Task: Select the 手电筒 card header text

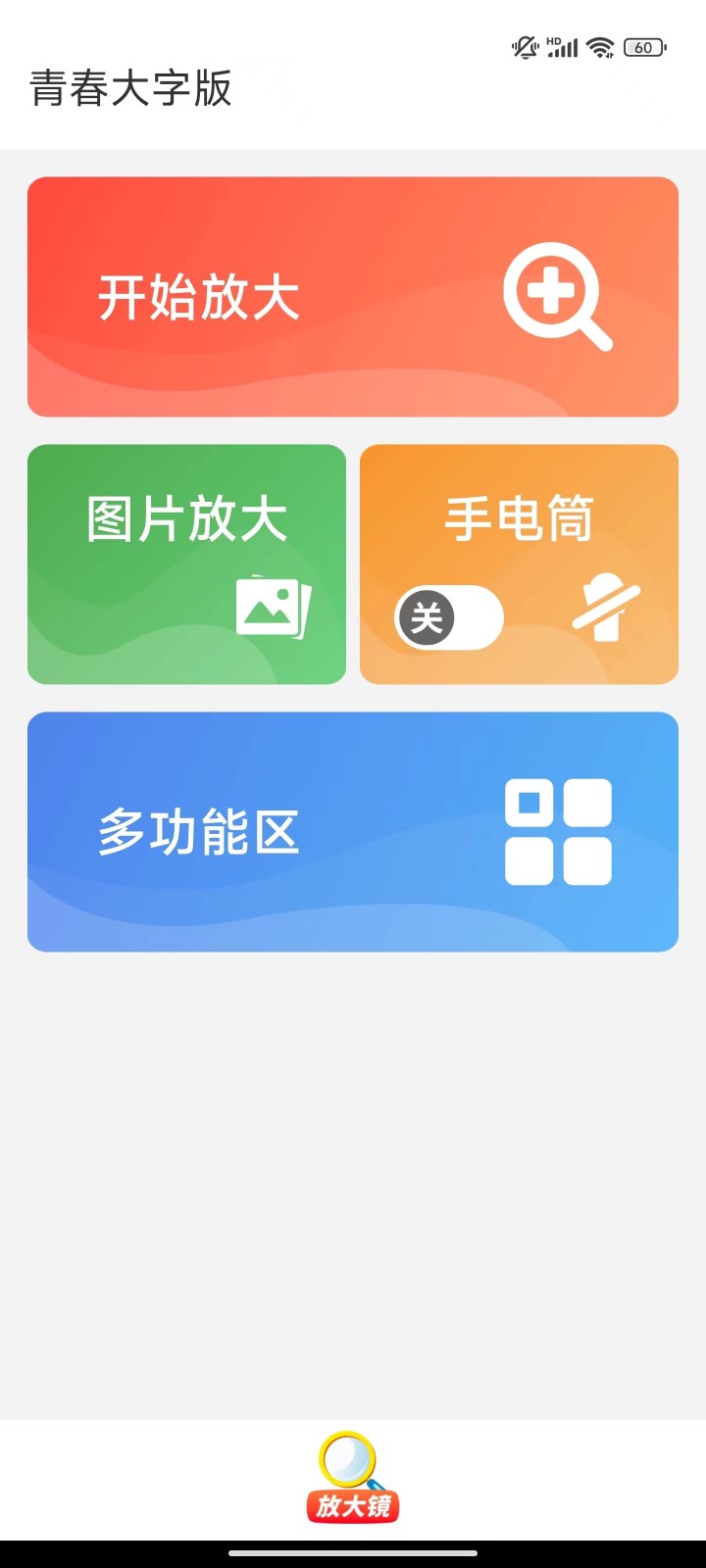Action: click(518, 519)
